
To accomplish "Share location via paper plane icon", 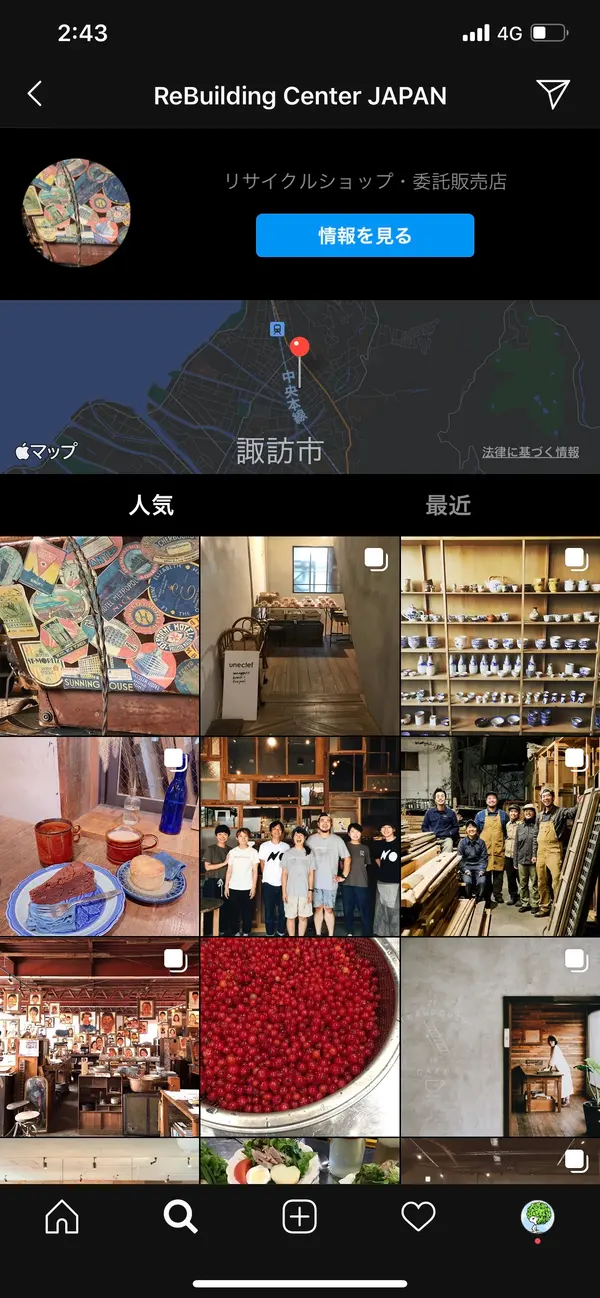I will 552,94.
